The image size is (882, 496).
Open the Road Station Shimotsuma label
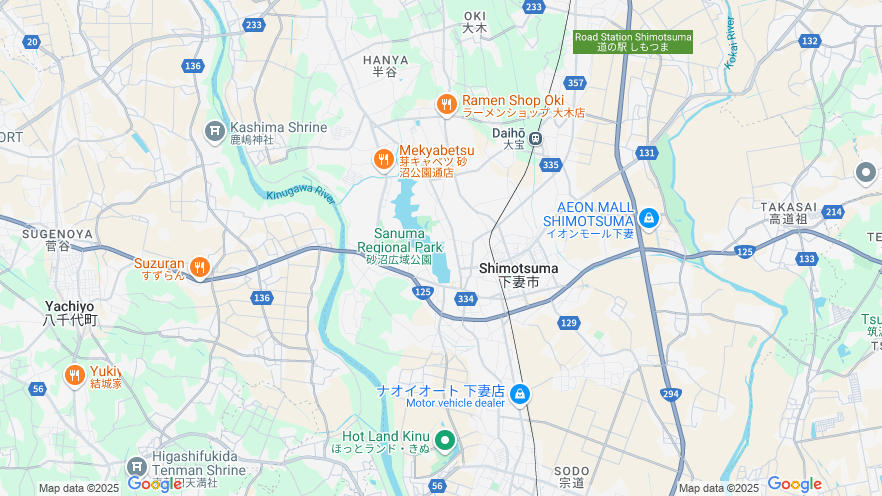click(x=632, y=42)
